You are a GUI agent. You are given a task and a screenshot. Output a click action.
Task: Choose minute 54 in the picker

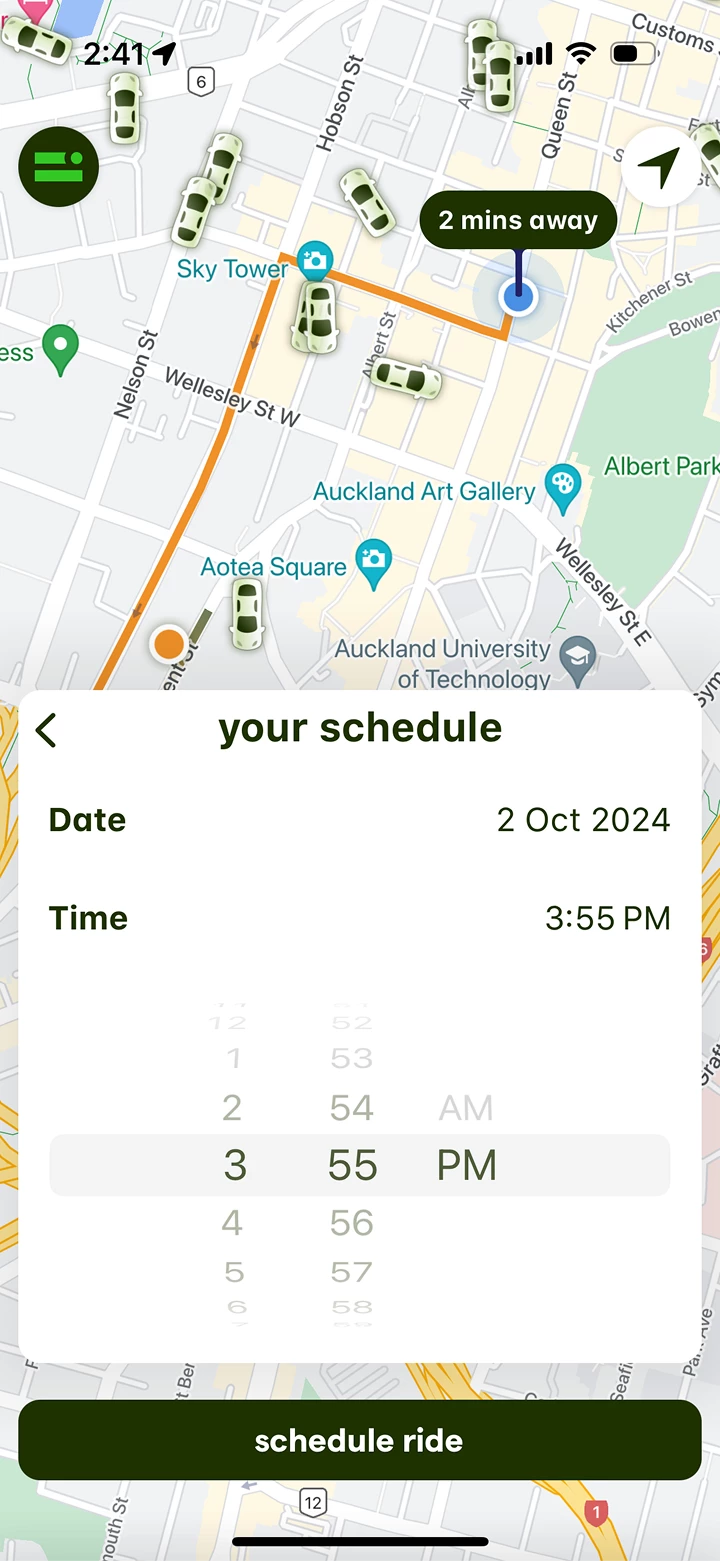[352, 1108]
